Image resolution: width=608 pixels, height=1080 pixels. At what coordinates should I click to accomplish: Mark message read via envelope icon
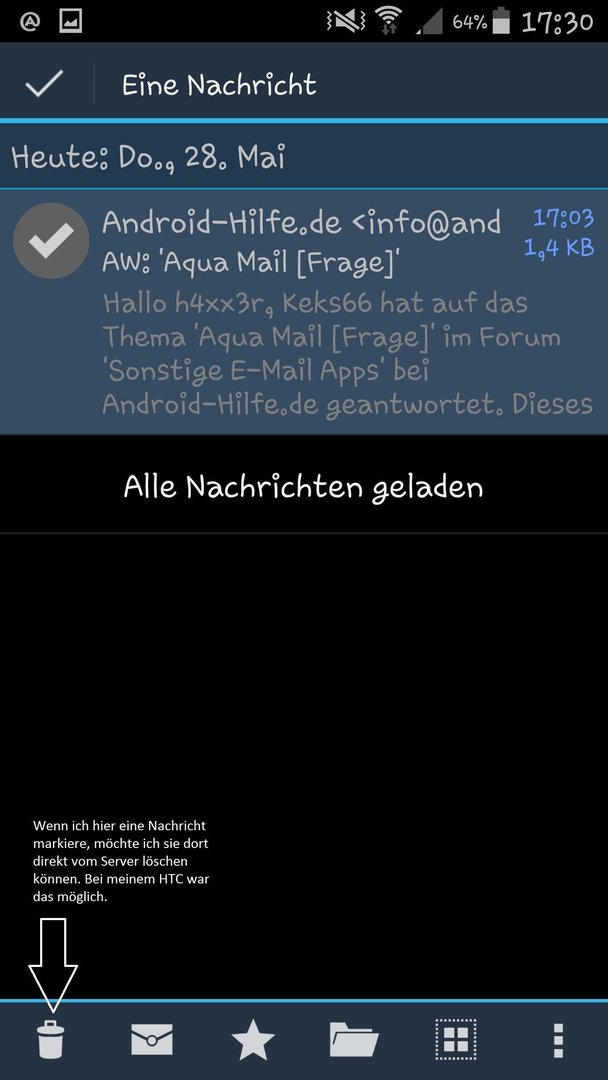151,1040
